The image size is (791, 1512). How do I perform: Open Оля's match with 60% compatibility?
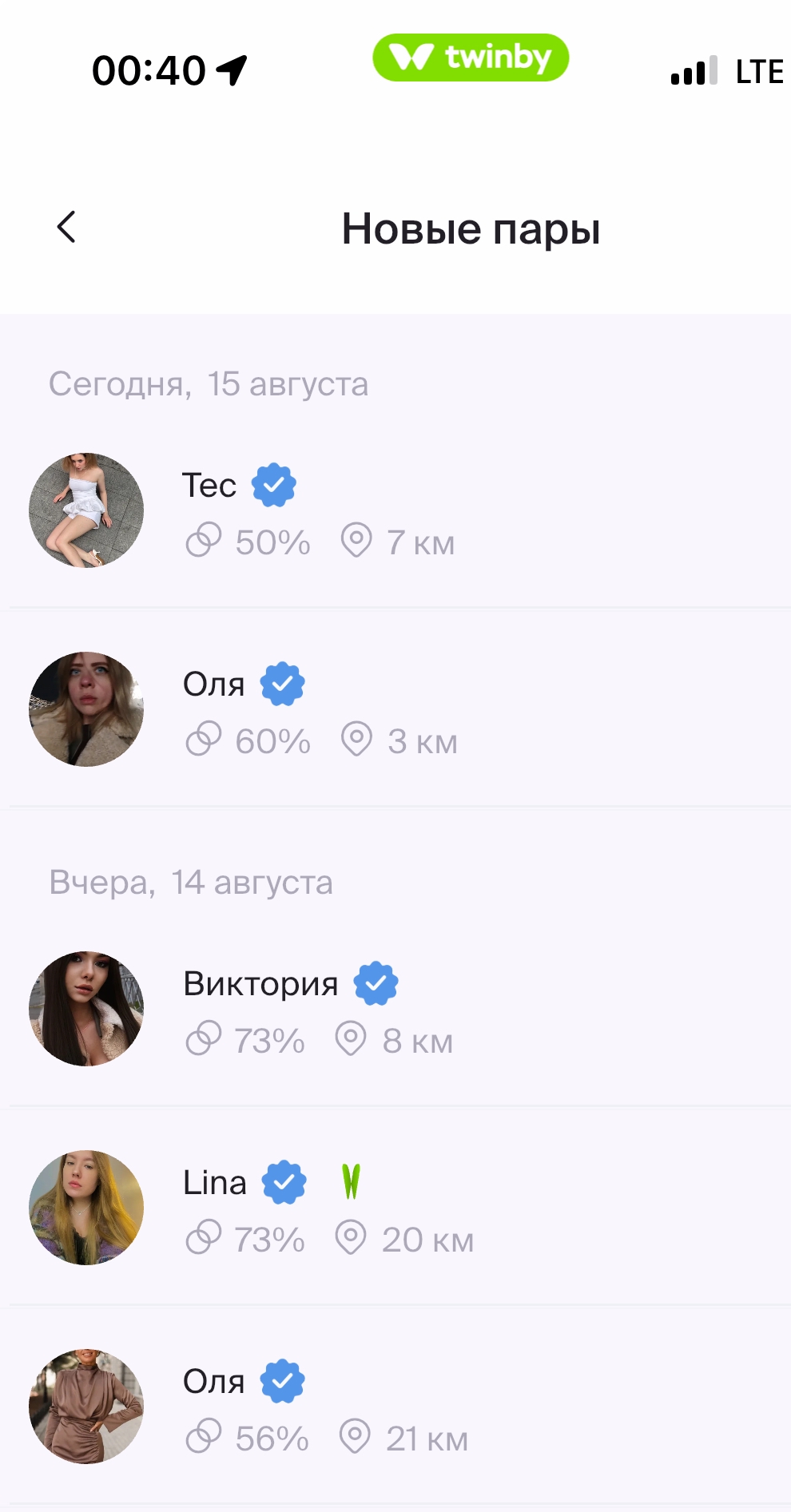coord(213,685)
